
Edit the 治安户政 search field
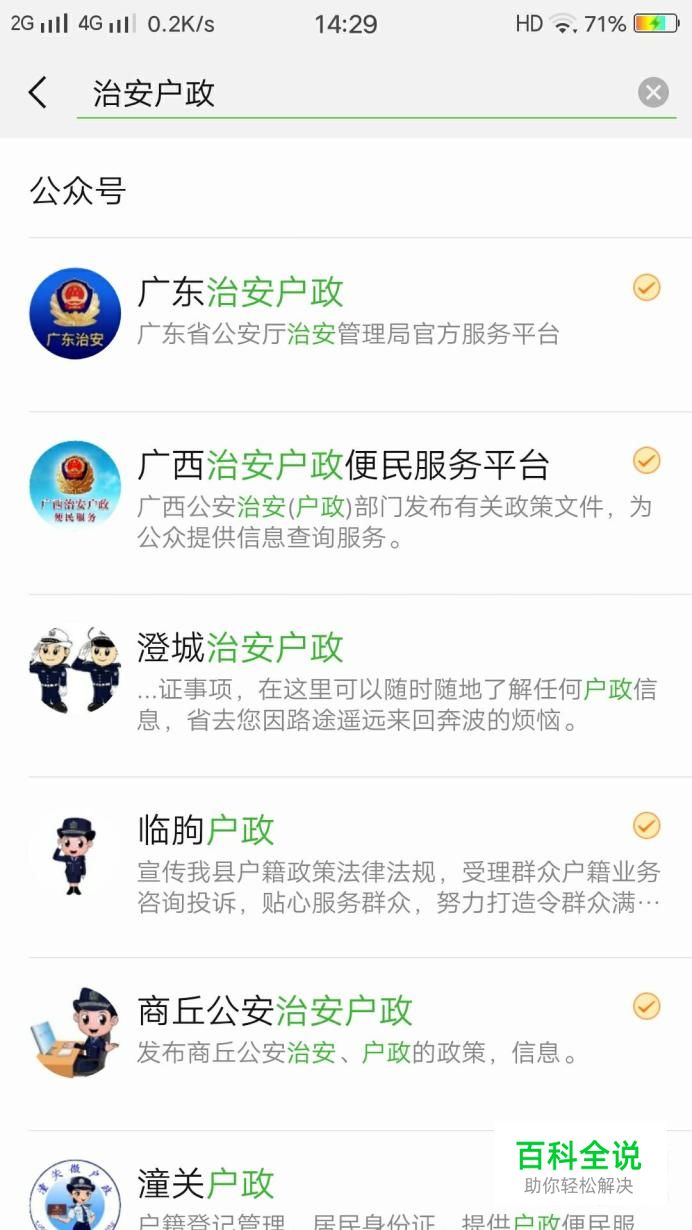(x=350, y=94)
